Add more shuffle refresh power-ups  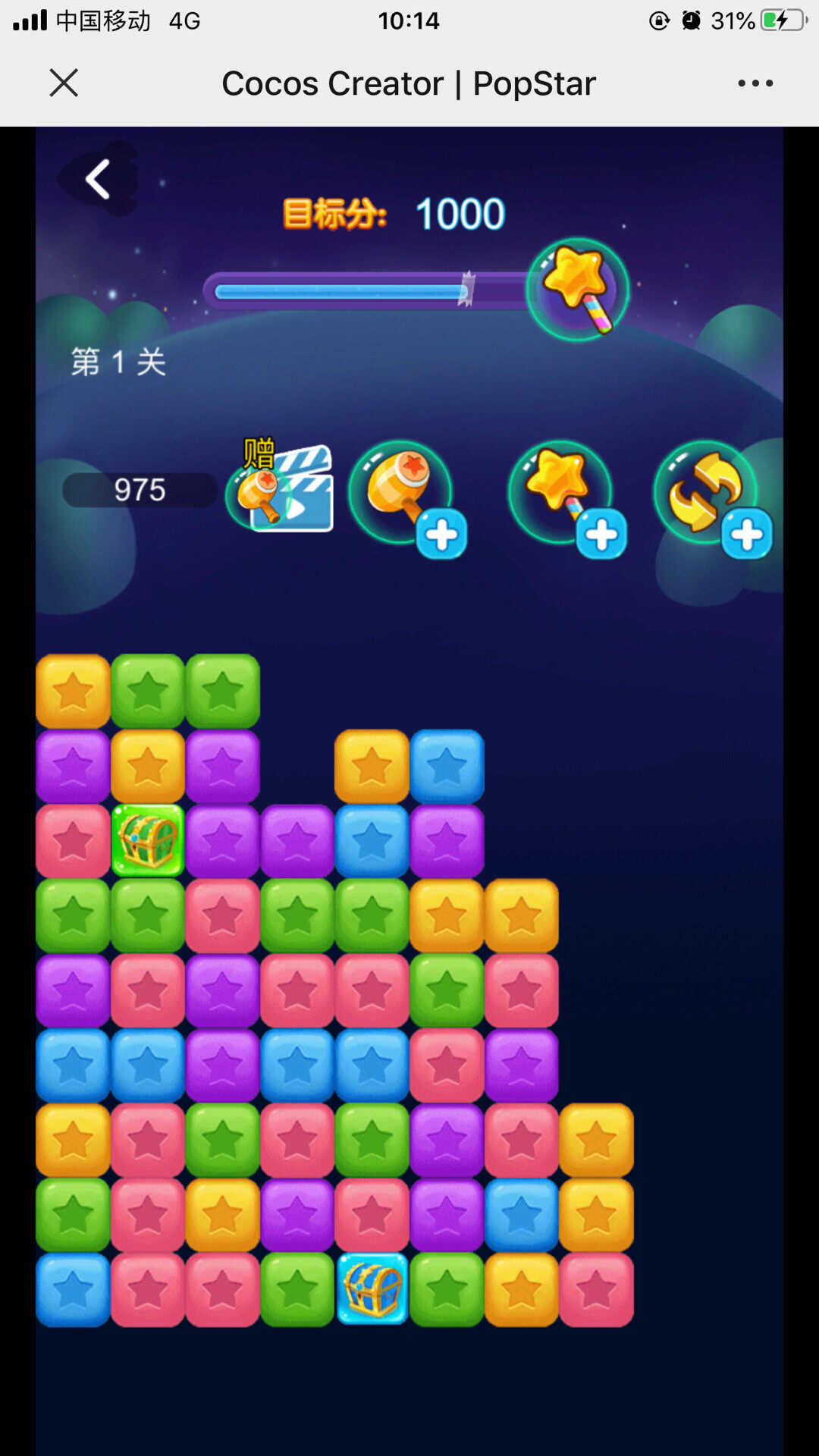746,535
